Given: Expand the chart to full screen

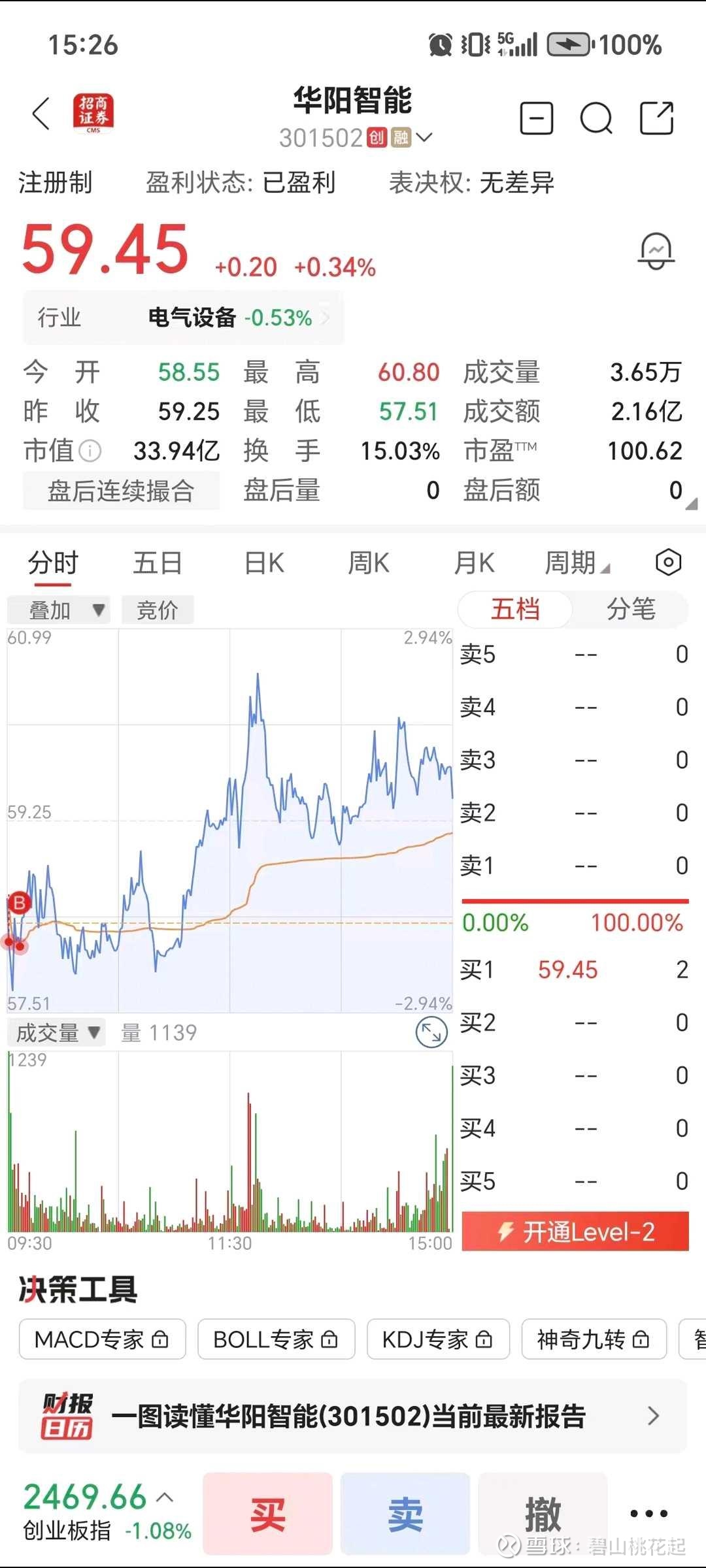Looking at the screenshot, I should pos(431,1033).
